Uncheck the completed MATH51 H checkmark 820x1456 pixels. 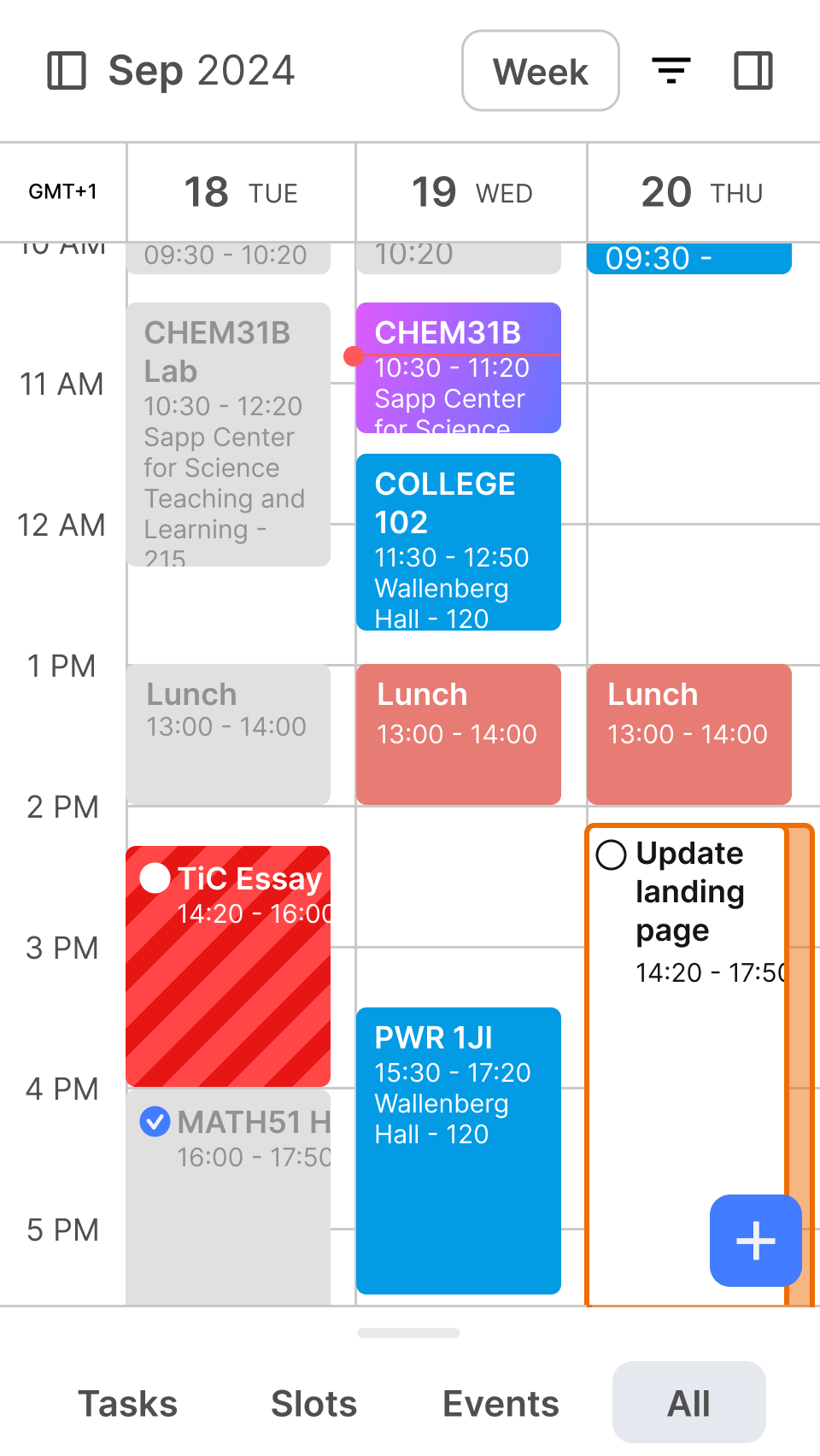pyautogui.click(x=155, y=1122)
